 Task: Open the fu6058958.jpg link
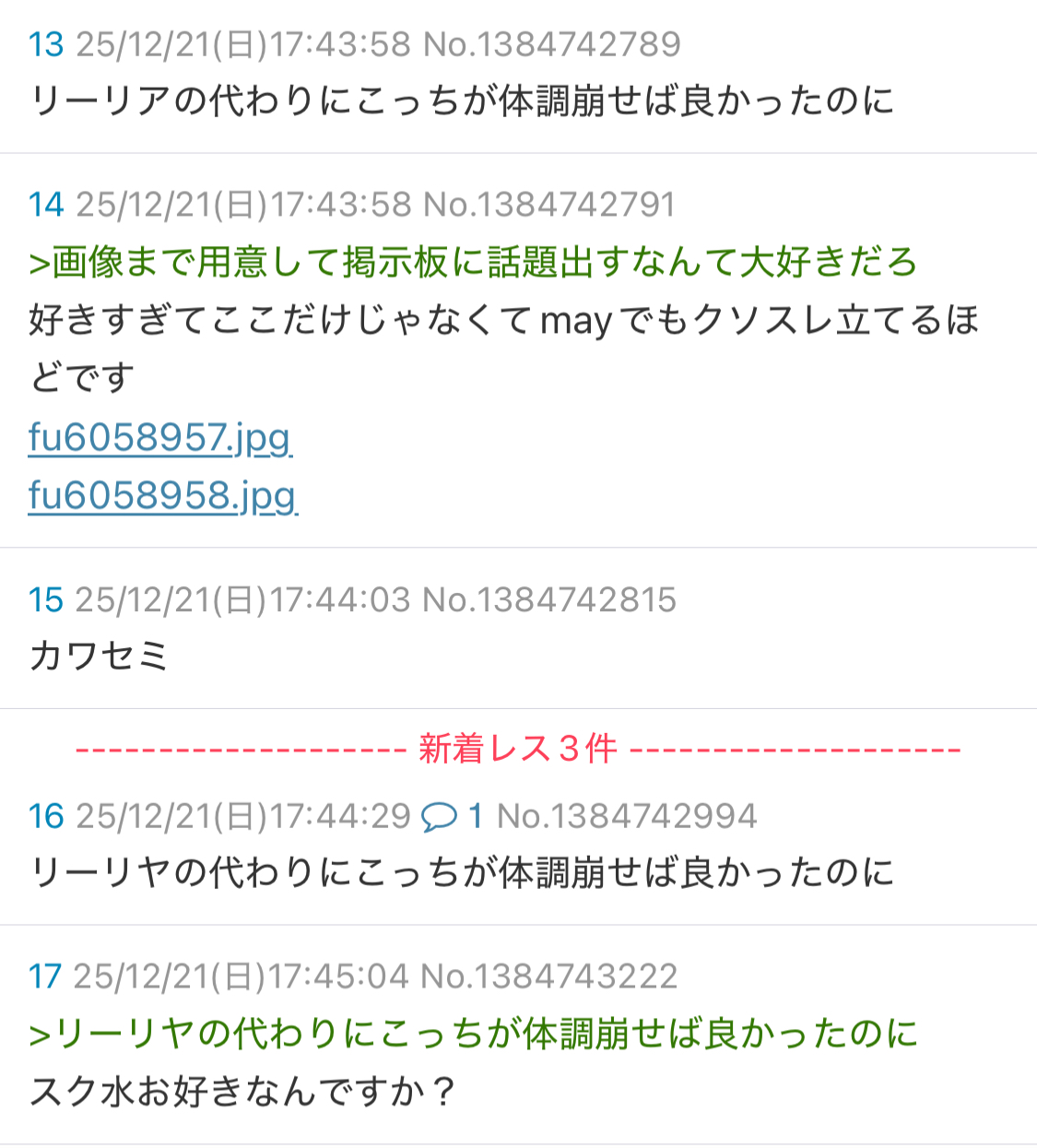point(162,495)
